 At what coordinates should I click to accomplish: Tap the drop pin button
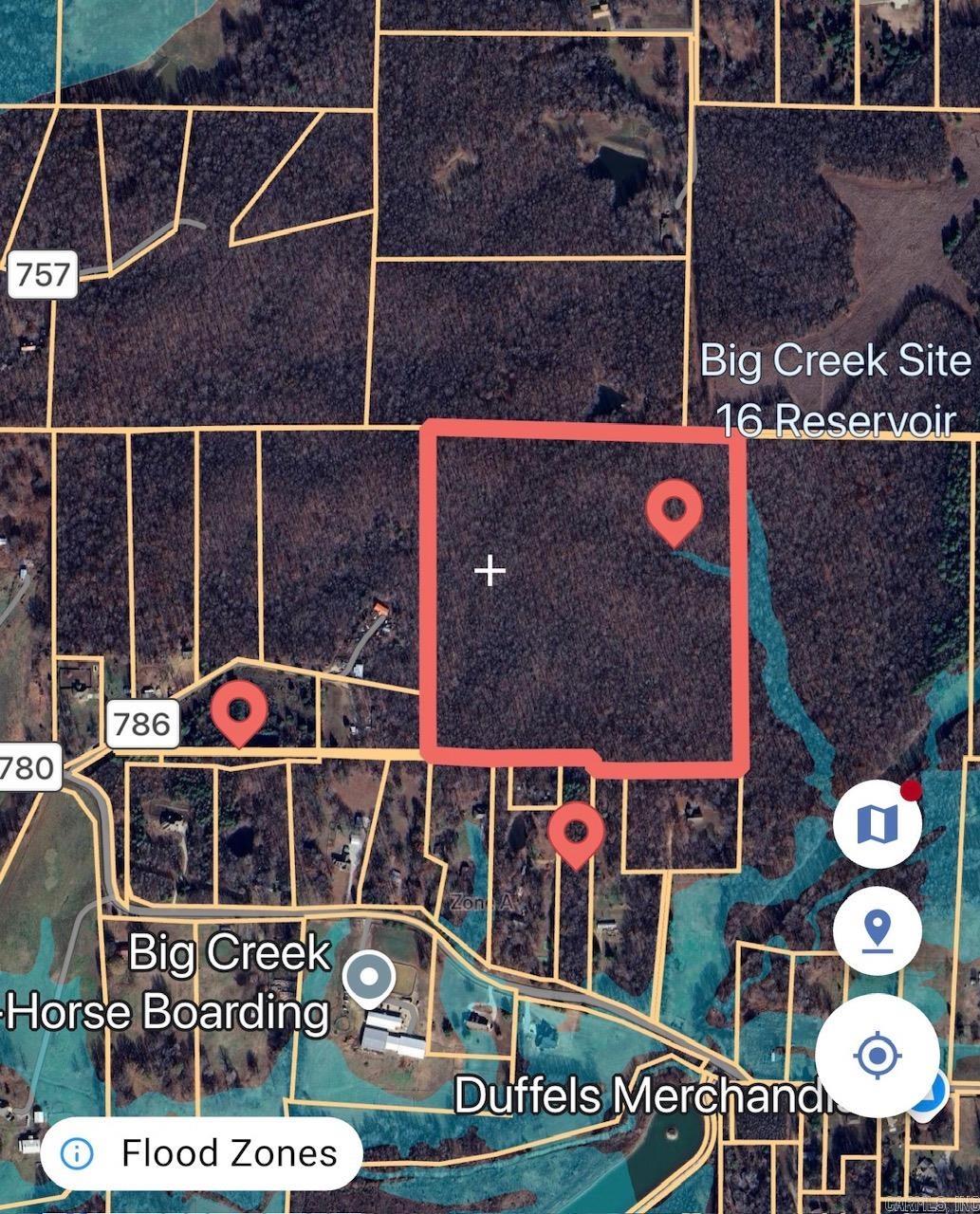[877, 930]
